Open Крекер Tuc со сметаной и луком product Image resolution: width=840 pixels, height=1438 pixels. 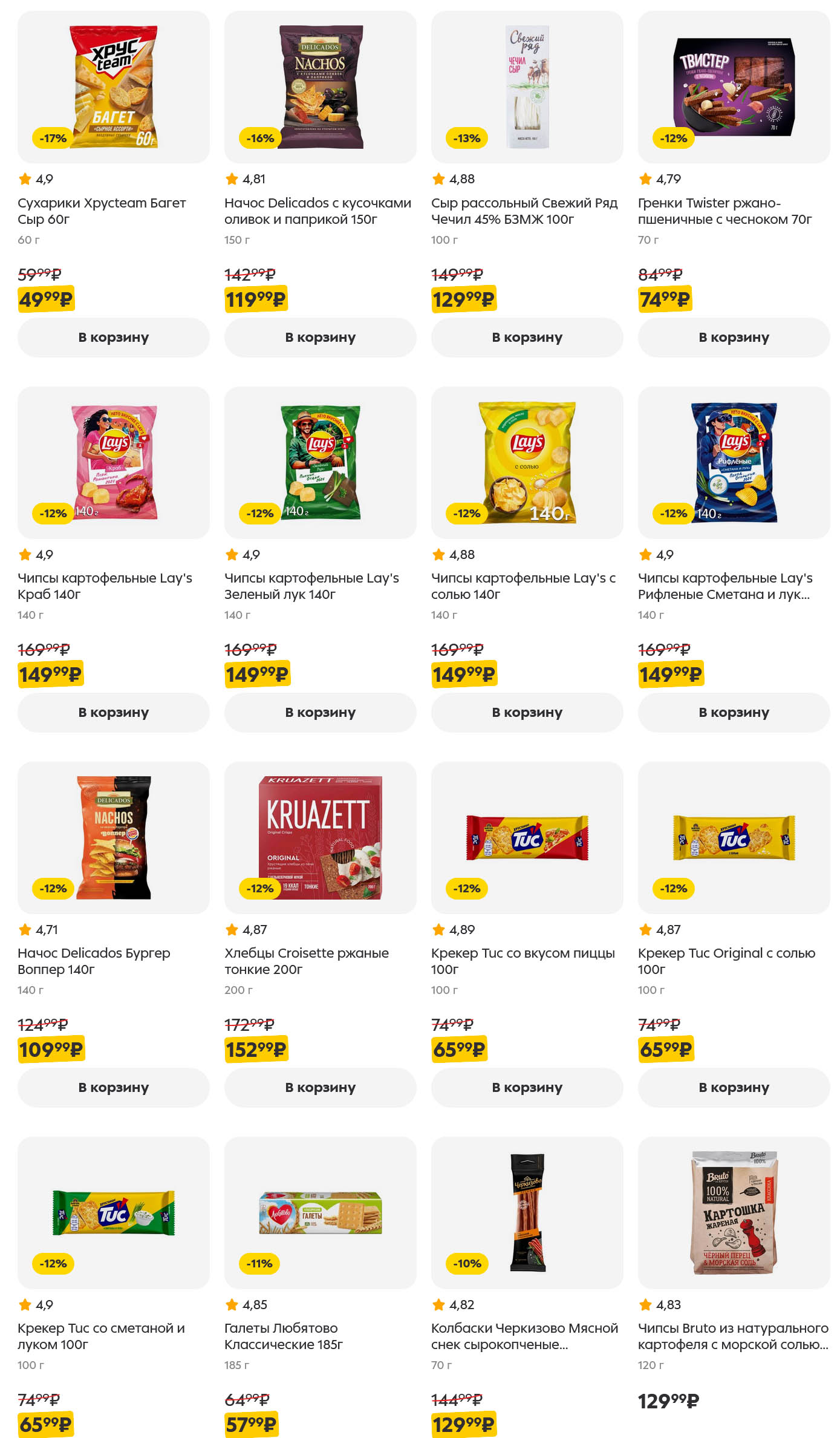101,1336
